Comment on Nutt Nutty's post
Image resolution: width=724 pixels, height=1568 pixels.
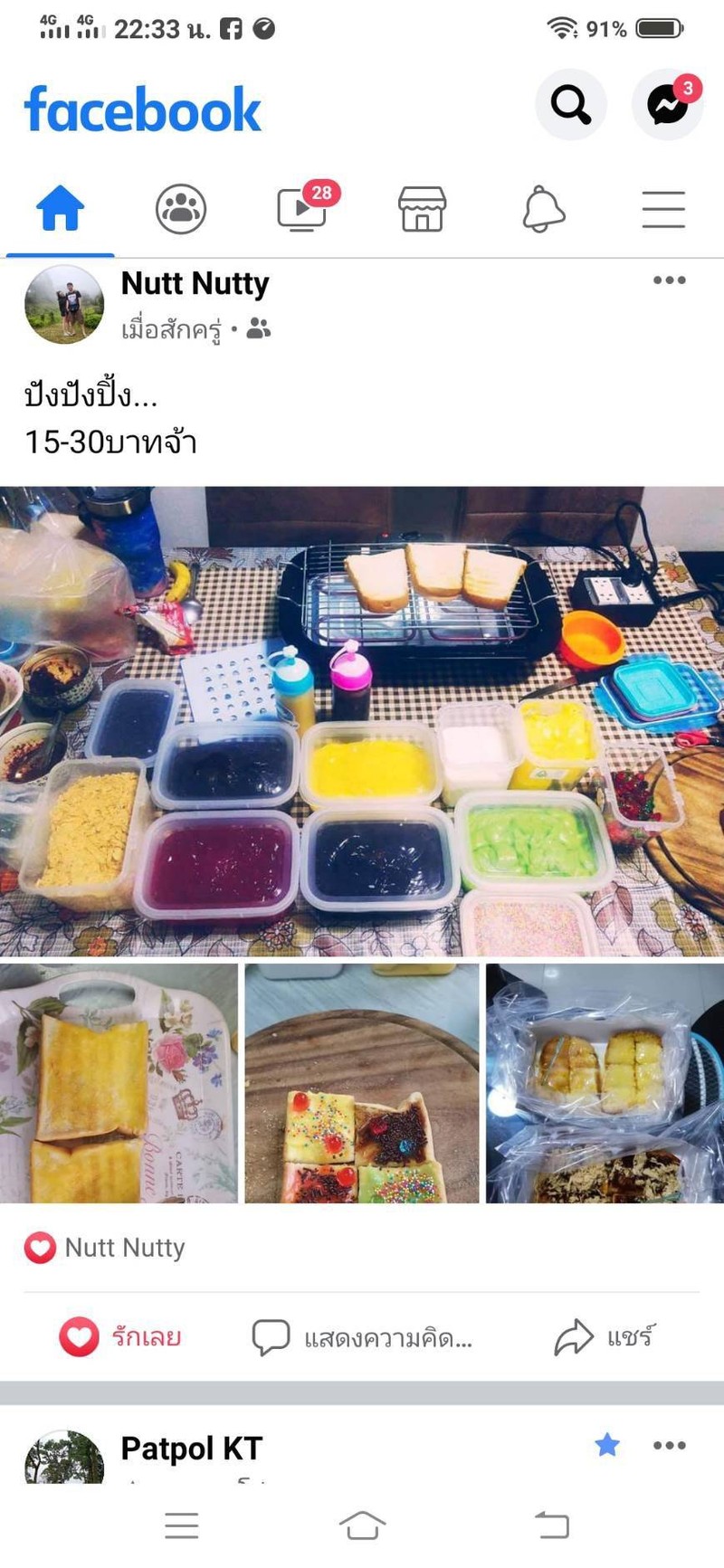click(362, 1336)
